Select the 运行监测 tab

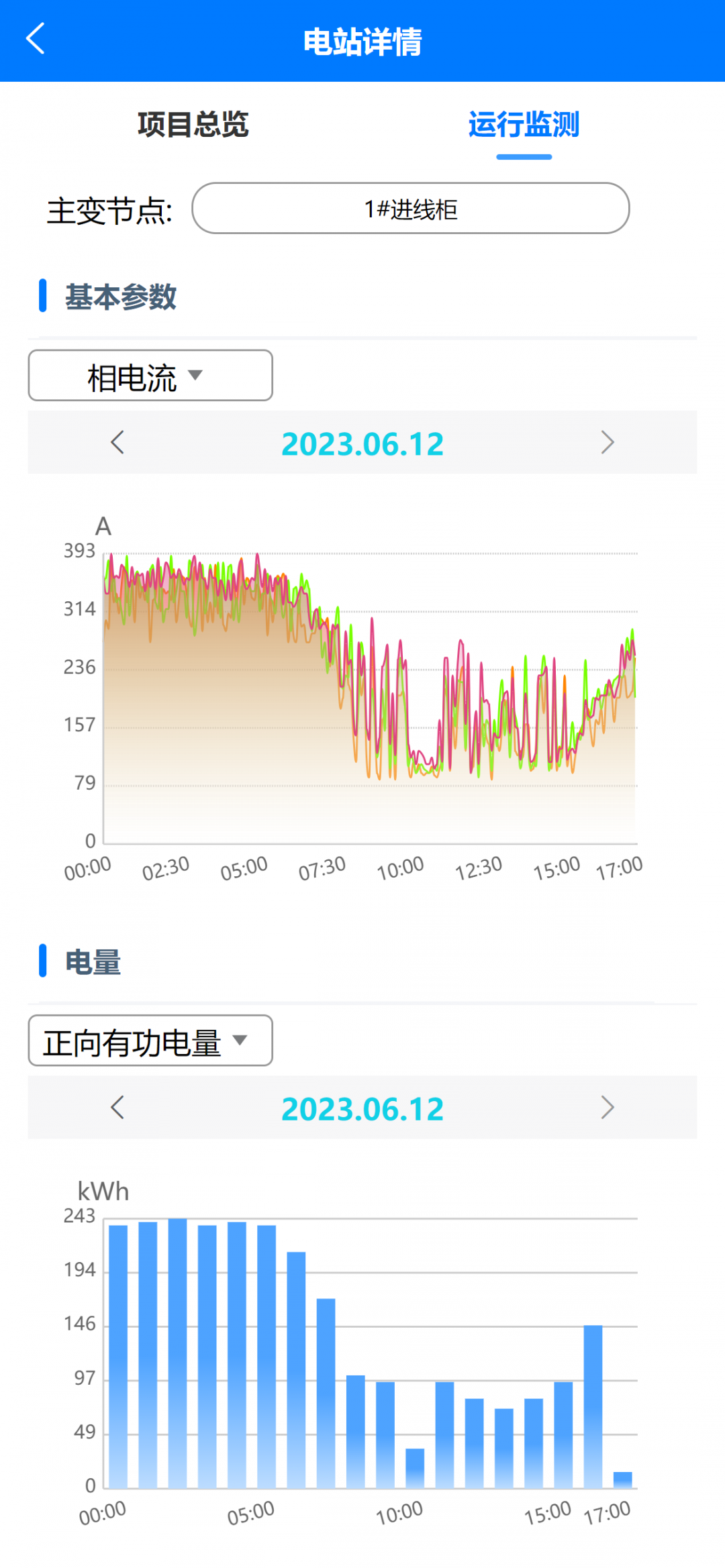[524, 125]
